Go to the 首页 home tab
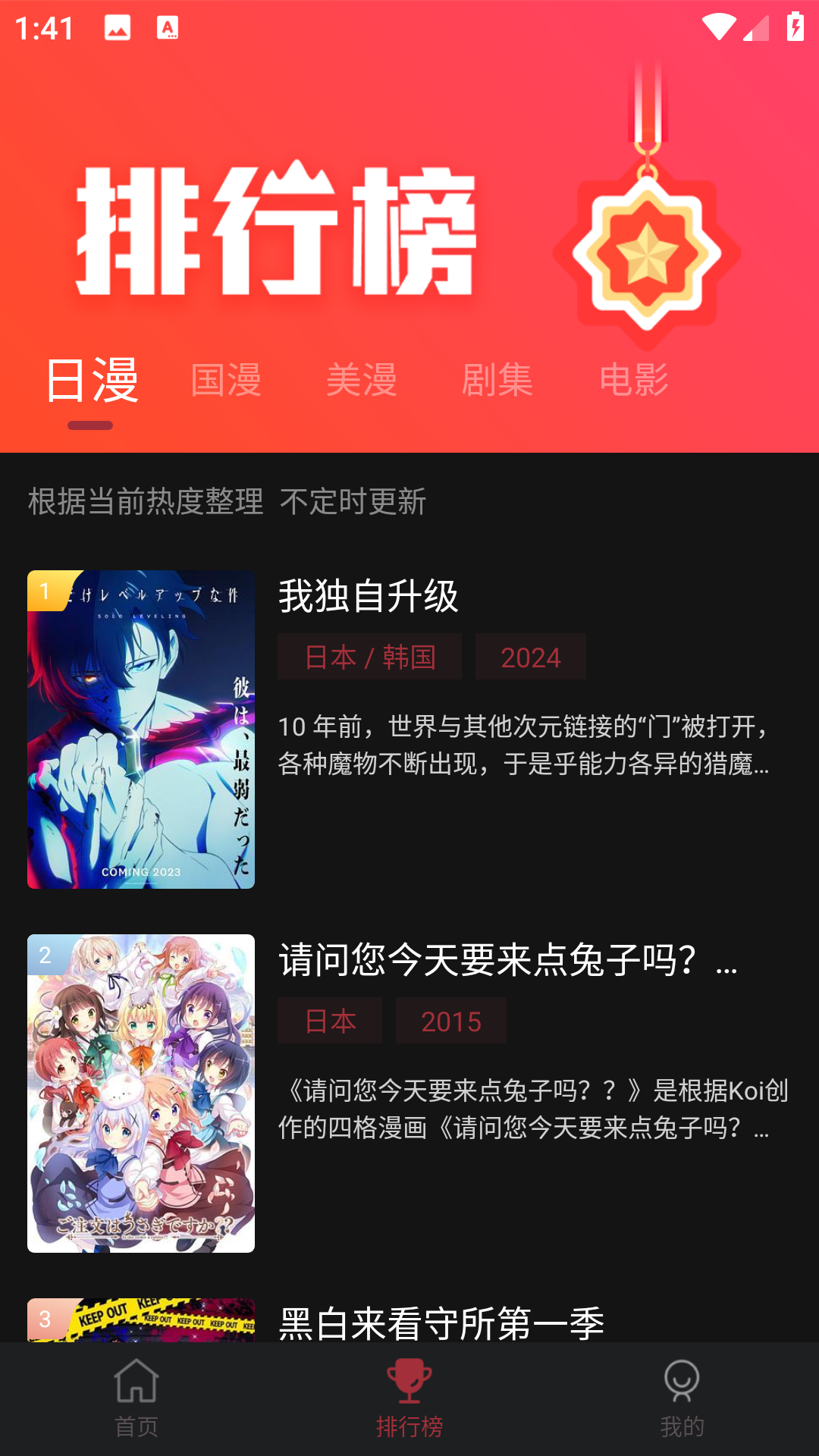This screenshot has height=1456, width=819. (136, 1398)
